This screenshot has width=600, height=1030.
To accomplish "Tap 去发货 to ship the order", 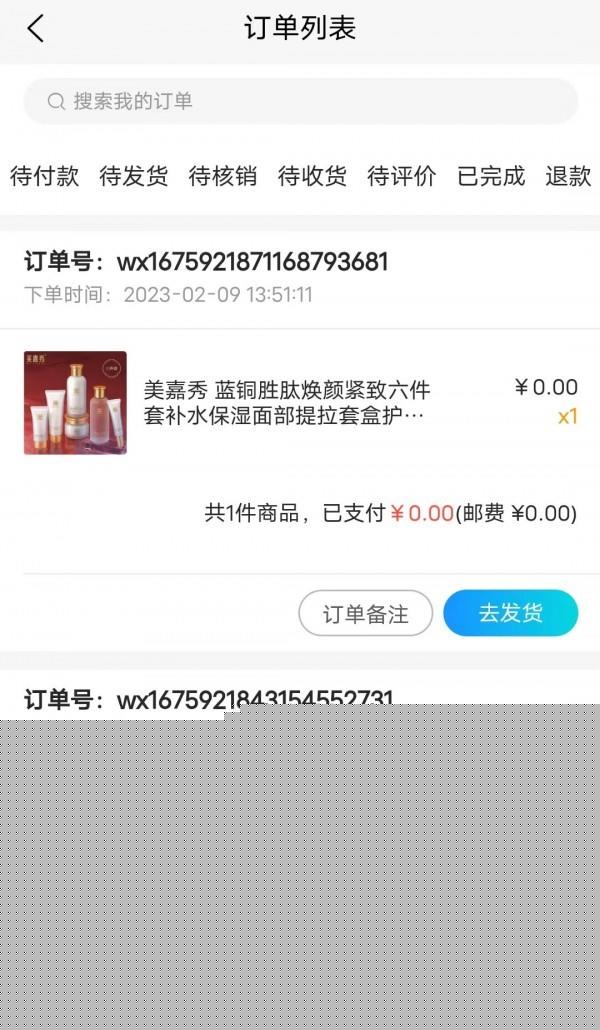I will click(510, 613).
